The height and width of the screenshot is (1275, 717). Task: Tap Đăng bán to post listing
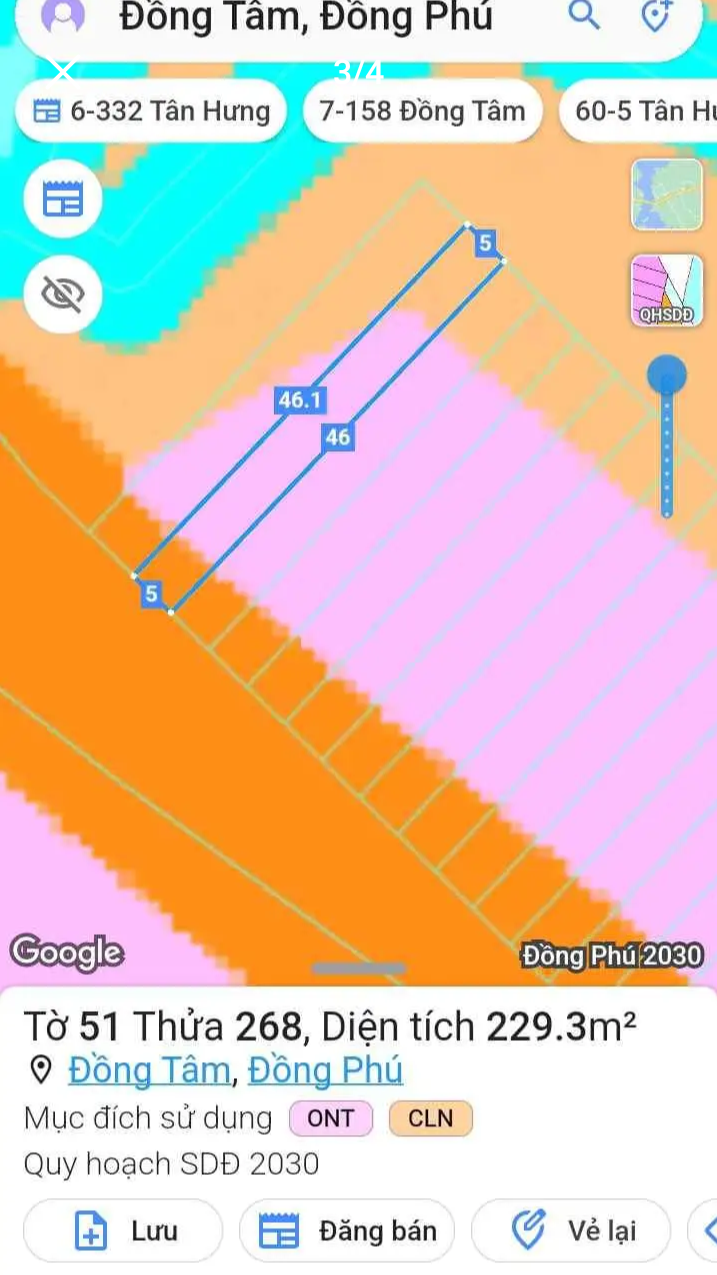(x=347, y=1231)
